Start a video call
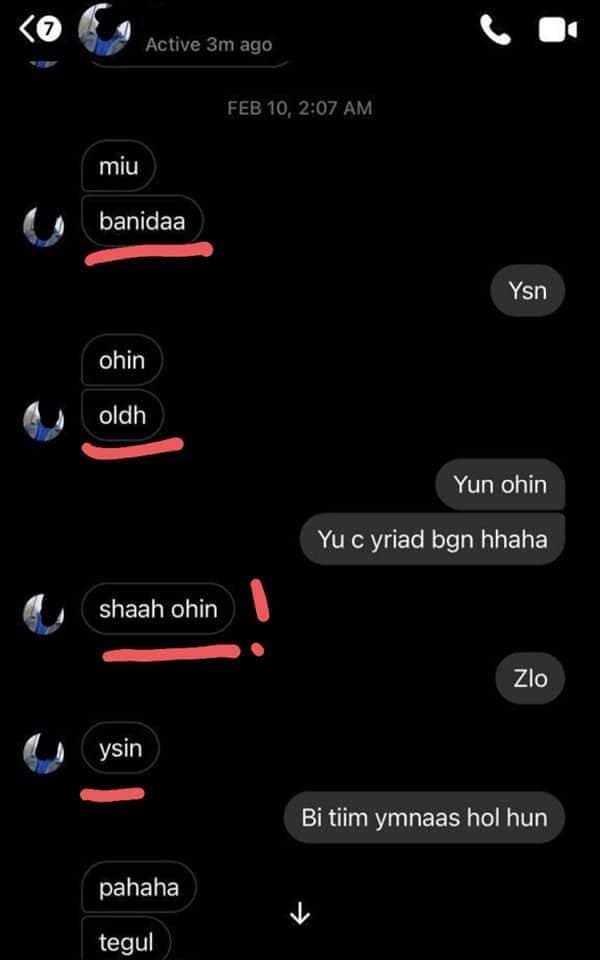 point(557,30)
